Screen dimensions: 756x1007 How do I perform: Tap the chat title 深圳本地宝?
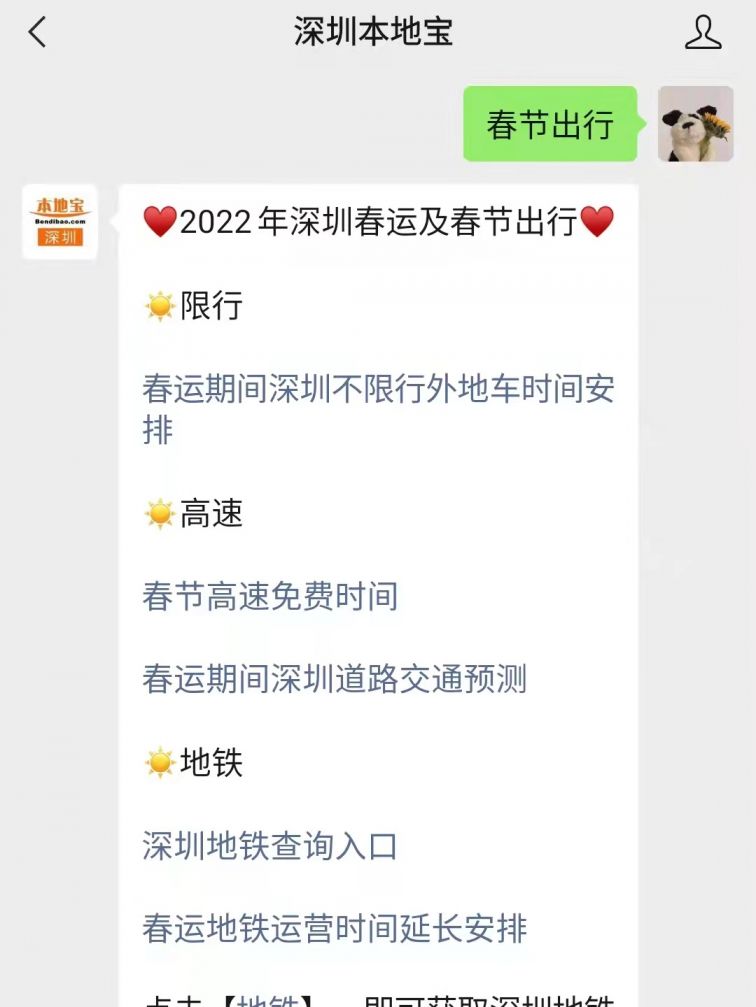pos(372,33)
